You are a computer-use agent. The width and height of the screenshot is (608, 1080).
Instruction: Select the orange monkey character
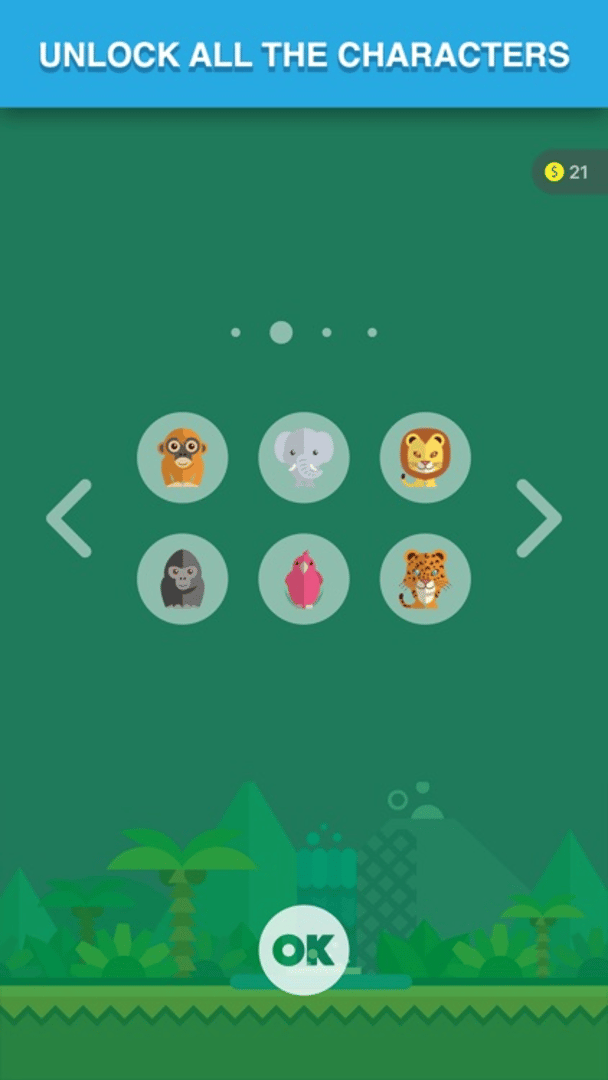182,458
